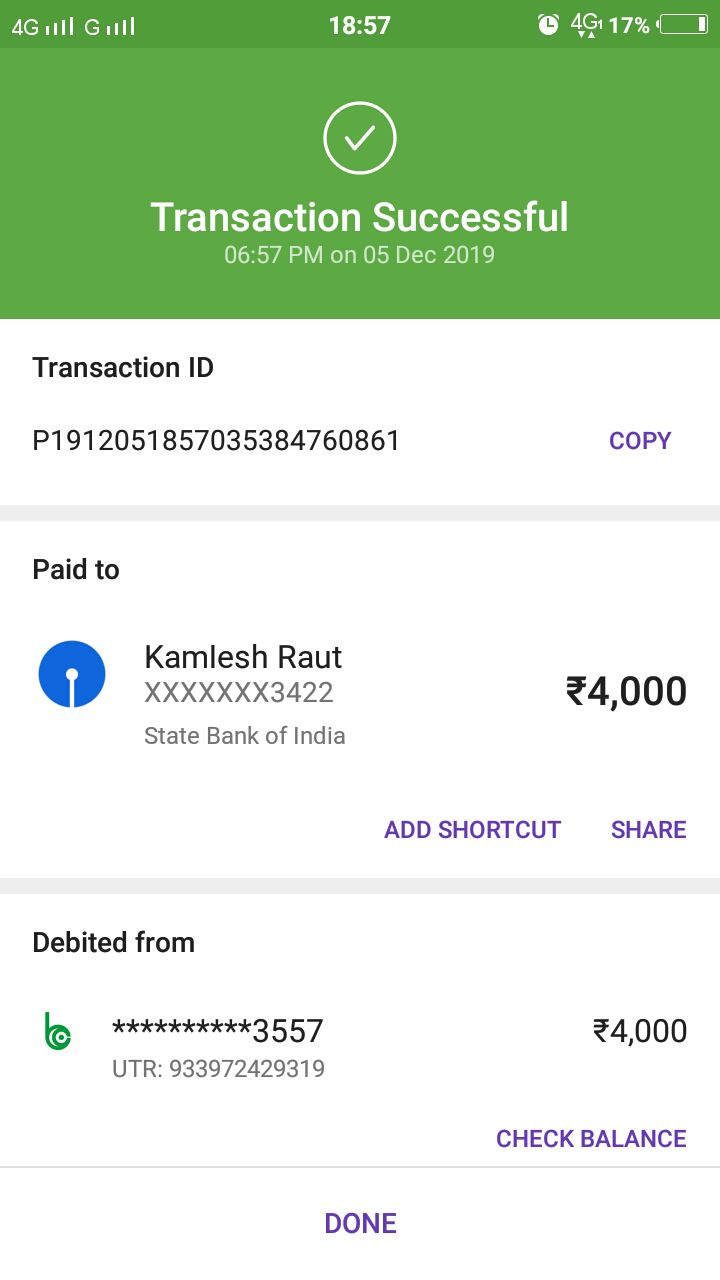Add a shortcut for Kamlesh Raut
Image resolution: width=720 pixels, height=1280 pixels.
(x=473, y=830)
